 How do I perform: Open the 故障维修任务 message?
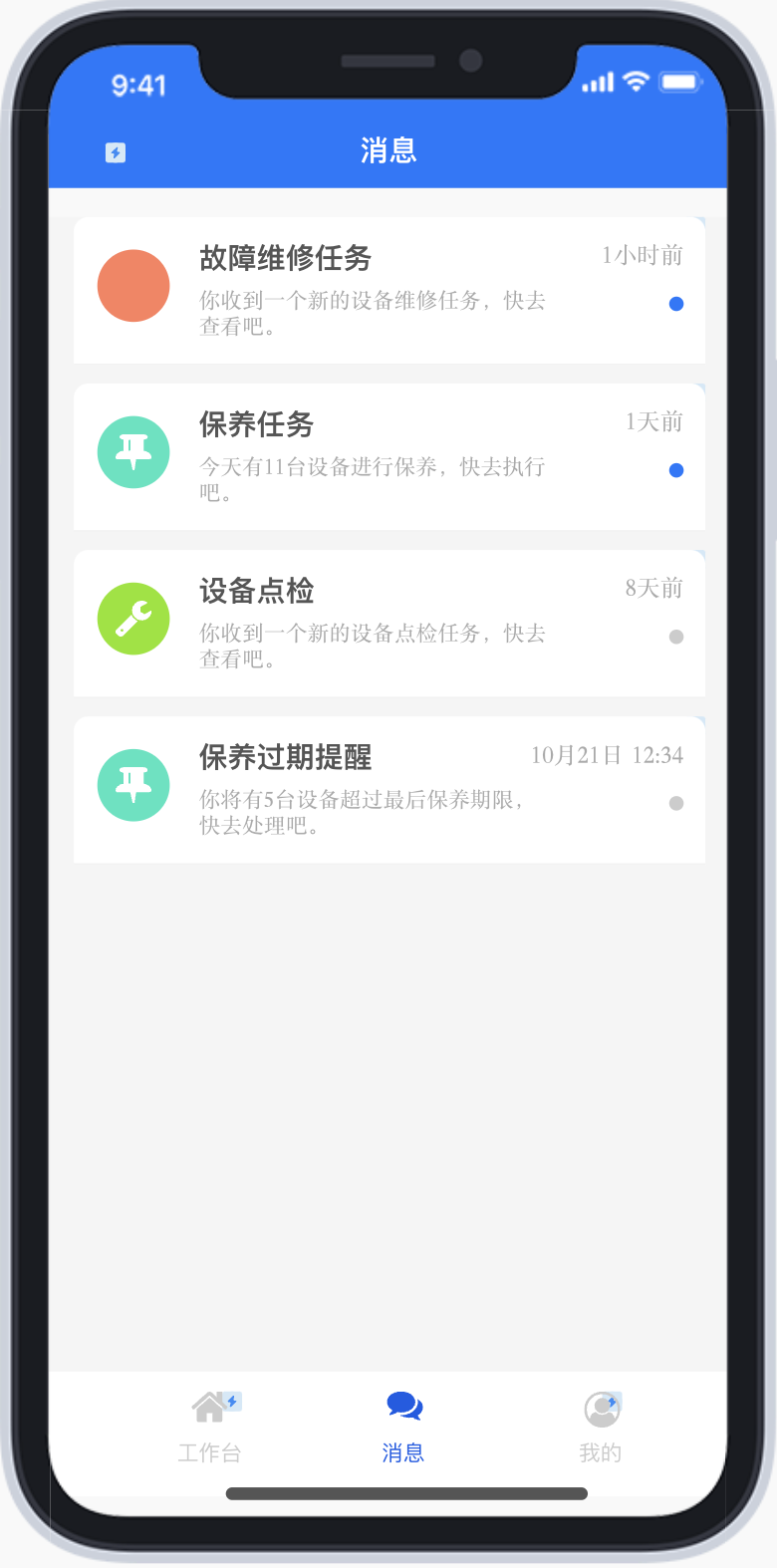tap(388, 290)
